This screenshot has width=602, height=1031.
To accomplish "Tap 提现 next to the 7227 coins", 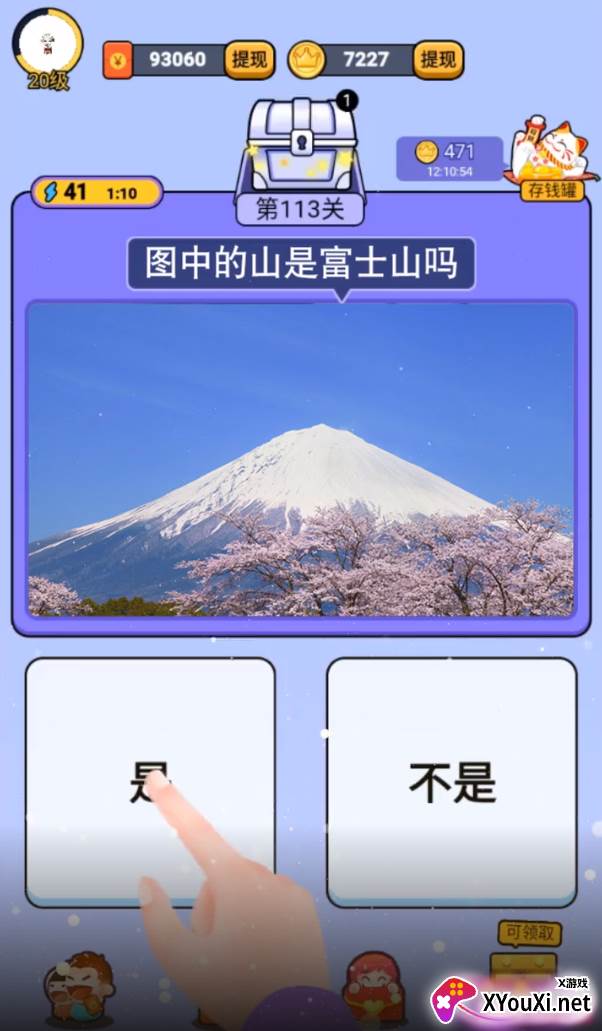I will (x=438, y=60).
